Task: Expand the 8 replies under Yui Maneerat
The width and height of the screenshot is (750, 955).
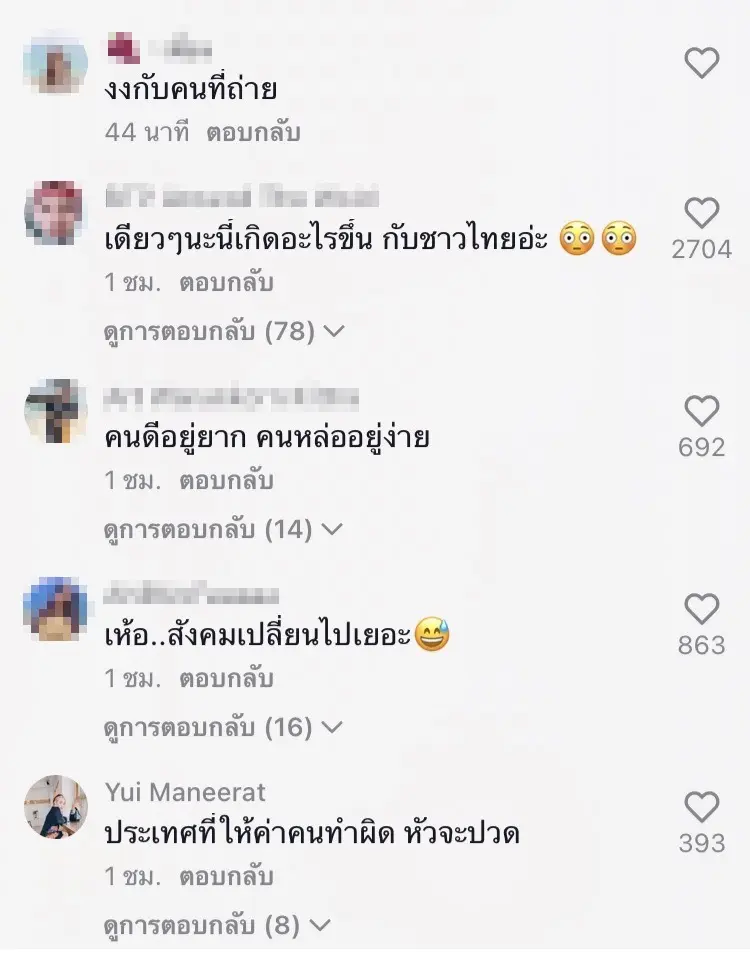Action: (x=216, y=925)
